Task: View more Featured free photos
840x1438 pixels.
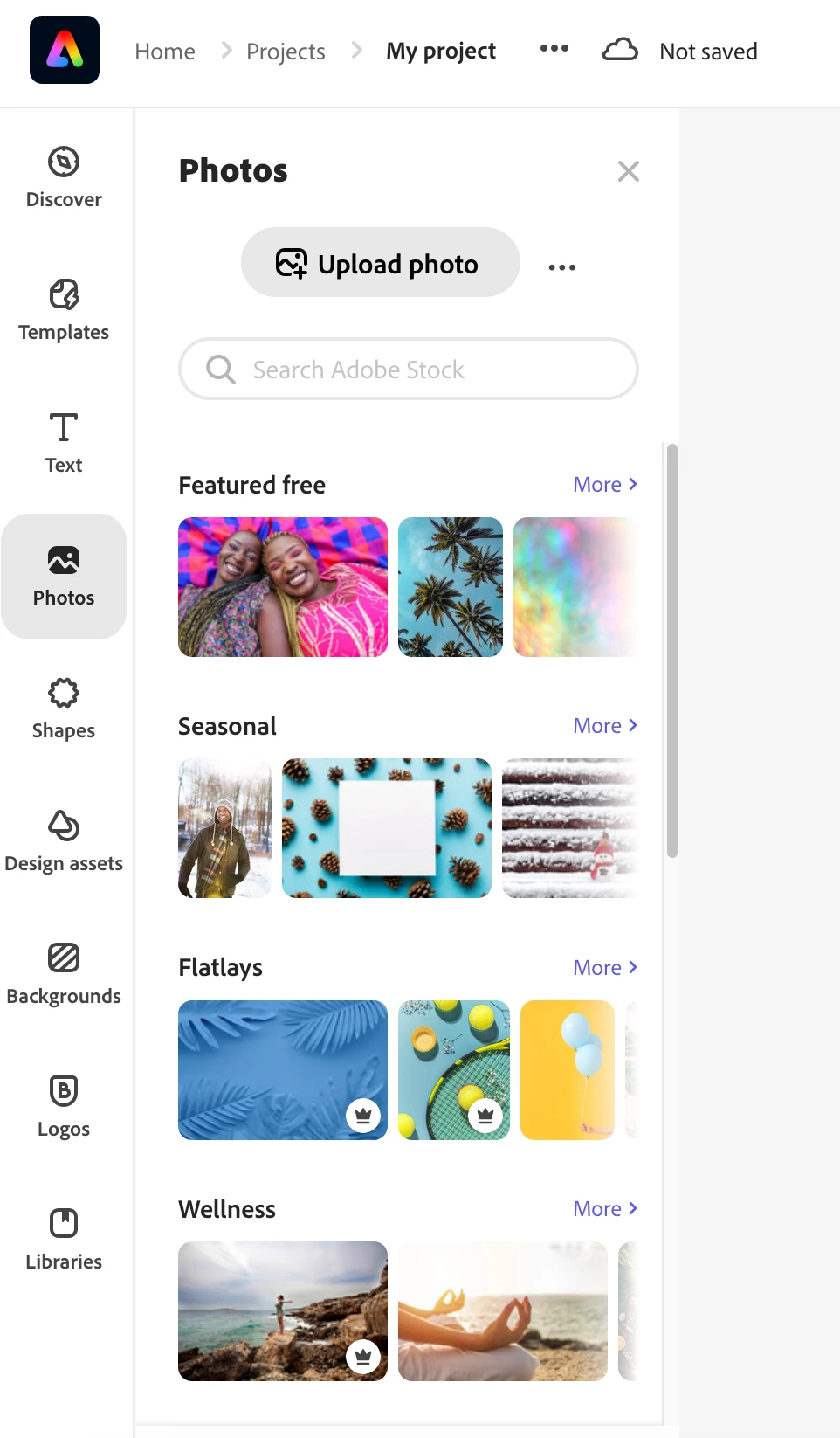Action: click(x=605, y=485)
